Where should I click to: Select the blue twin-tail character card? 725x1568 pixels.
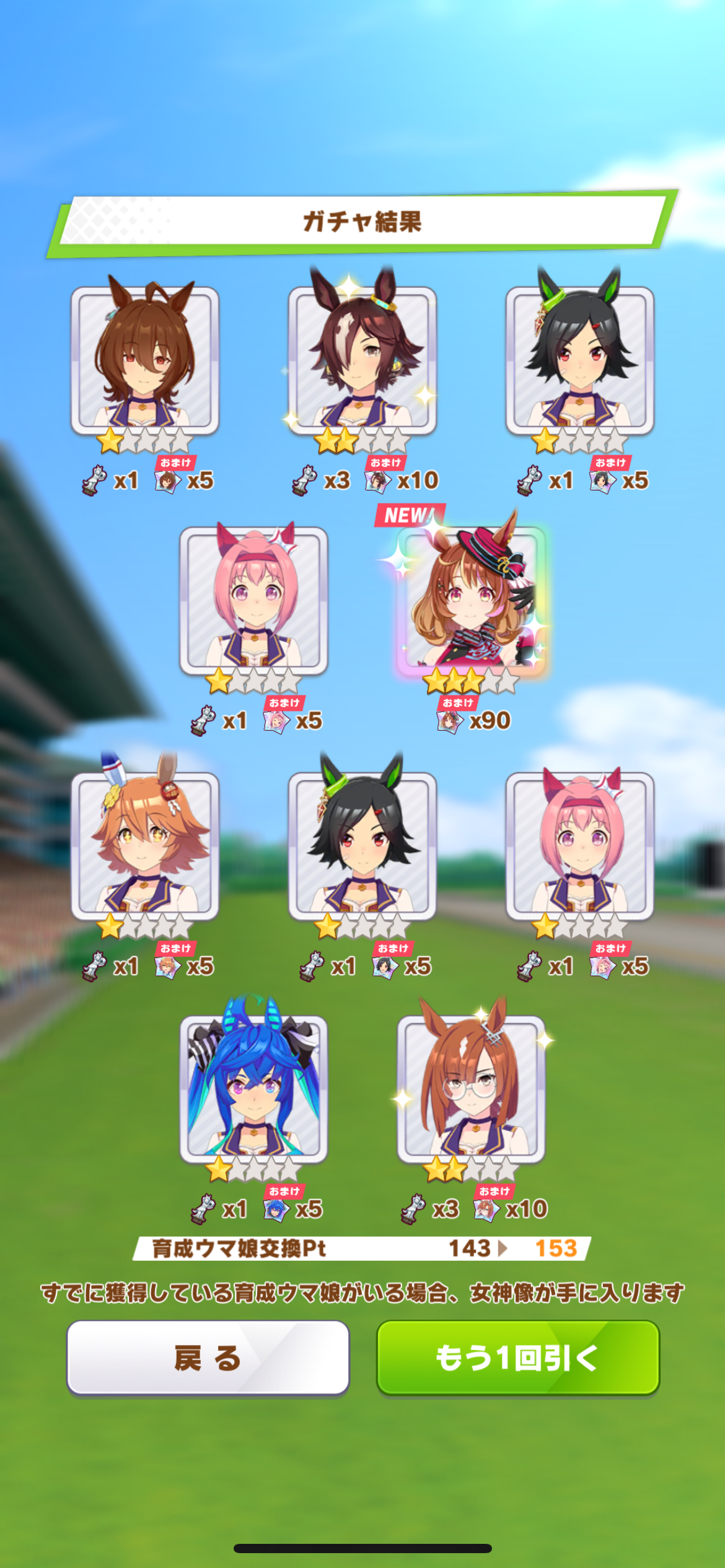pyautogui.click(x=253, y=1089)
